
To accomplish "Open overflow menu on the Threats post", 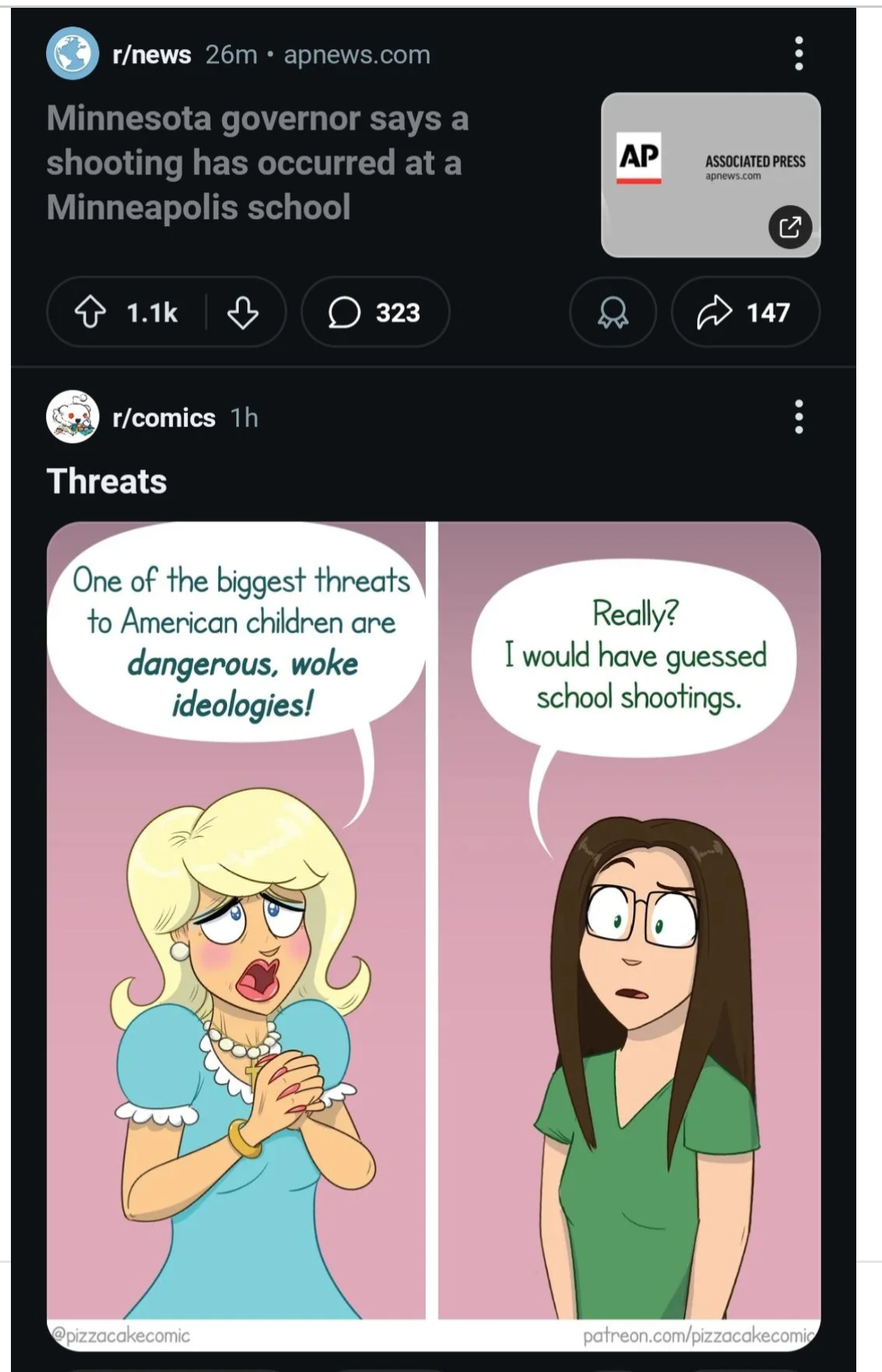I will (798, 417).
